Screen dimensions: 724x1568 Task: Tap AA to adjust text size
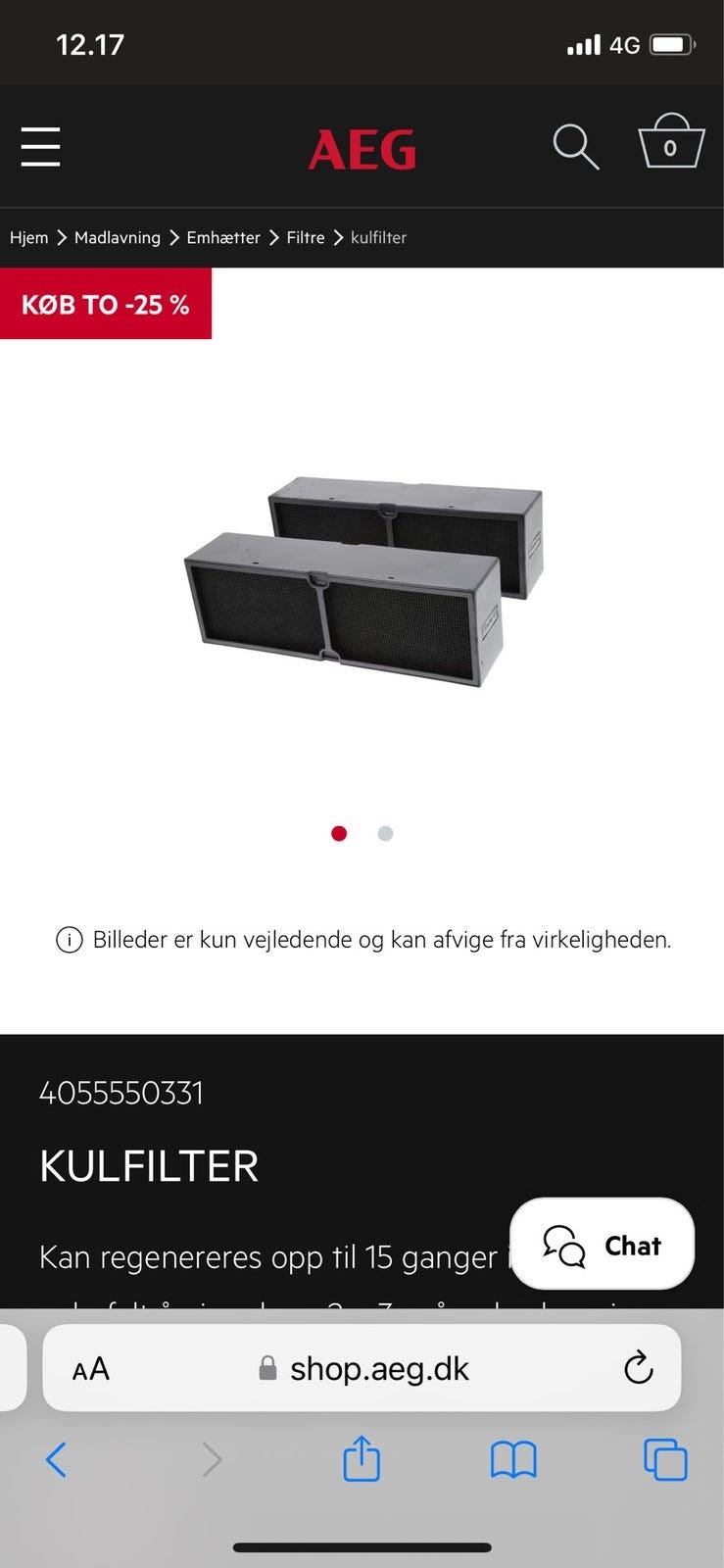pos(89,1368)
